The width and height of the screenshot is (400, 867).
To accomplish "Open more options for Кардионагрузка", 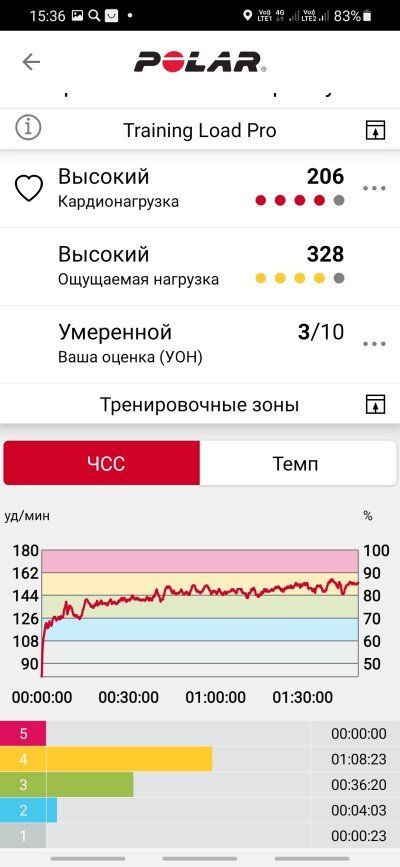I will (374, 189).
